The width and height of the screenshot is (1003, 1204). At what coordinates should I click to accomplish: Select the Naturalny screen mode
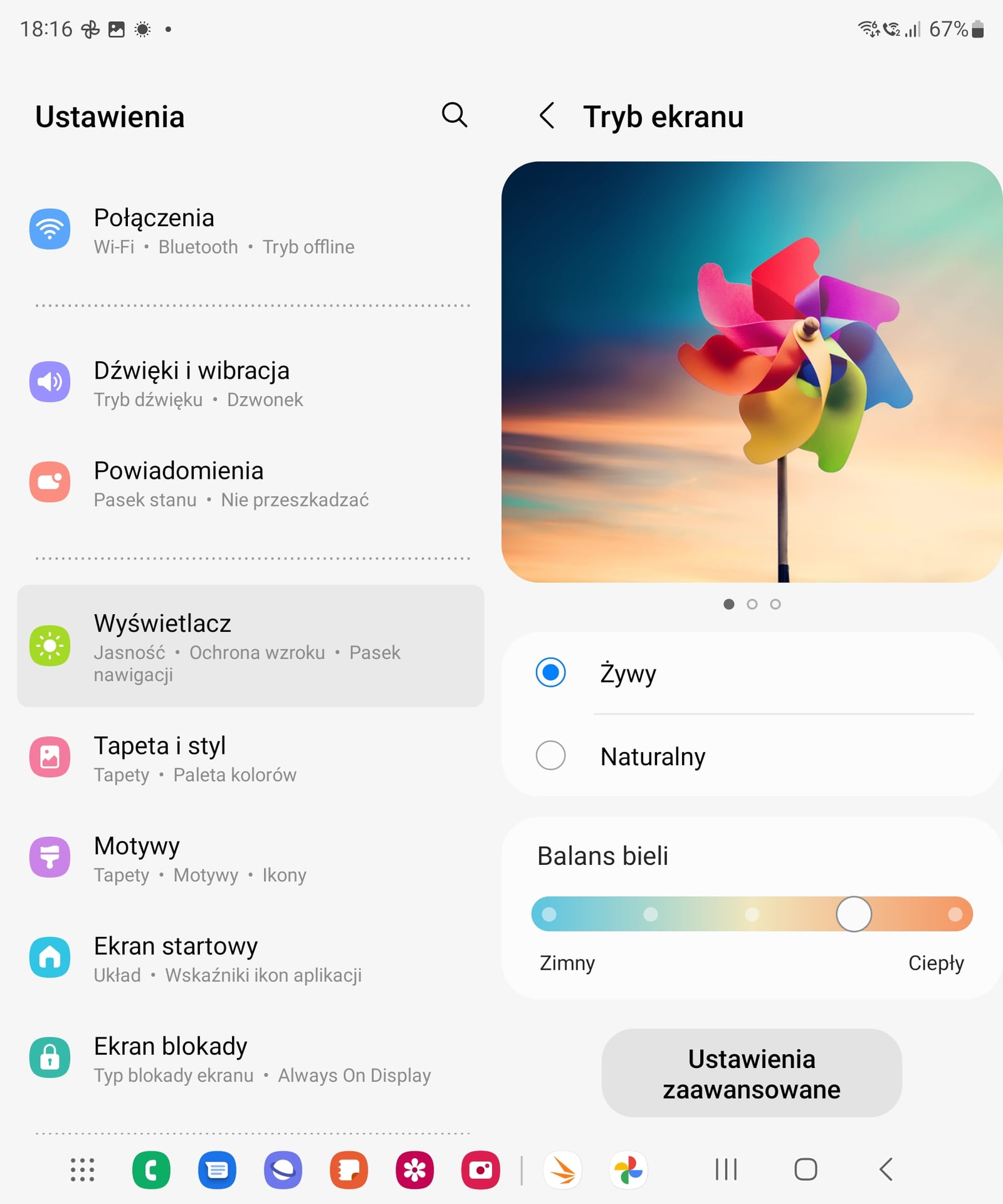pyautogui.click(x=550, y=755)
